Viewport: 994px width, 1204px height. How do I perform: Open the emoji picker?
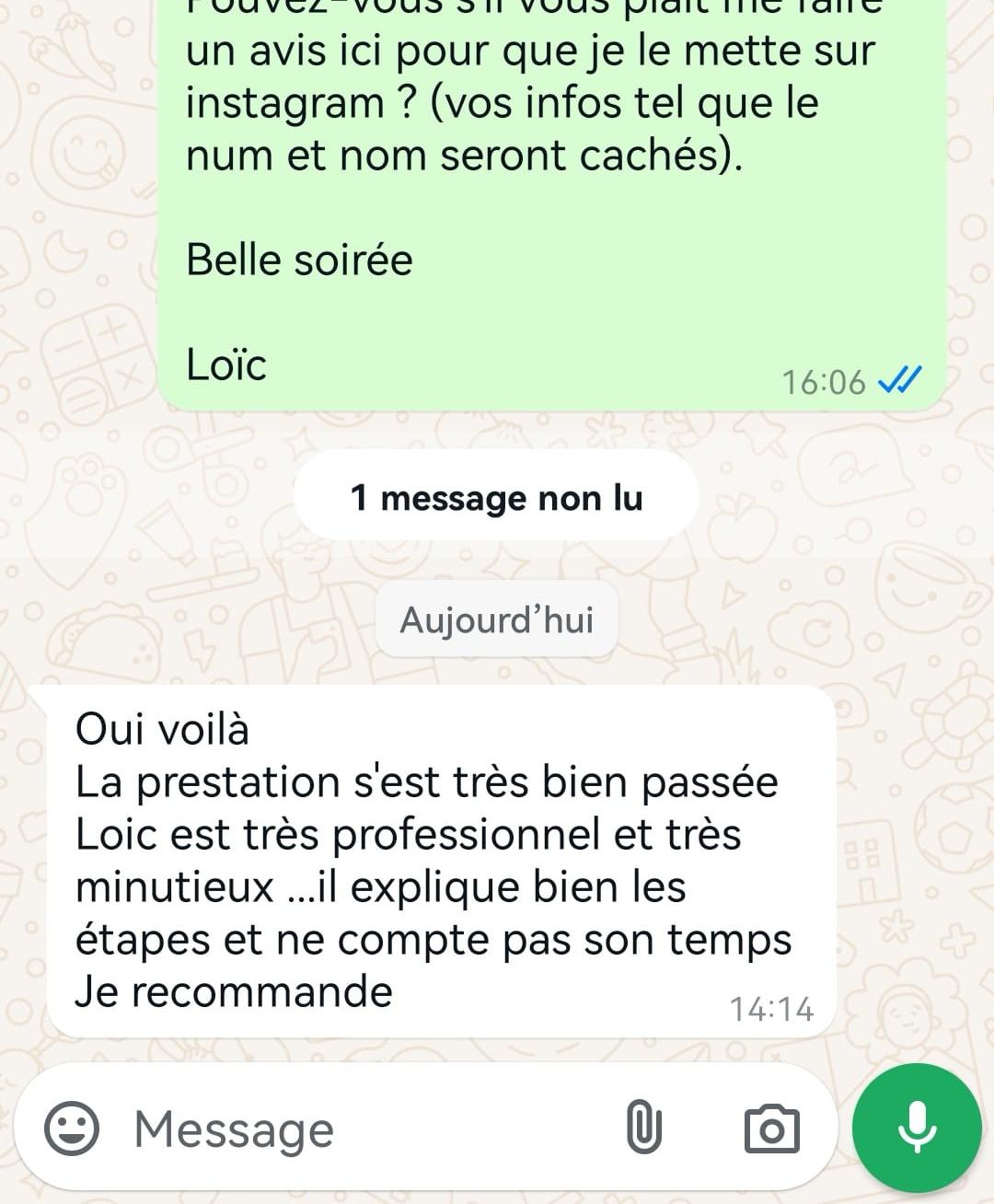pos(72,1128)
